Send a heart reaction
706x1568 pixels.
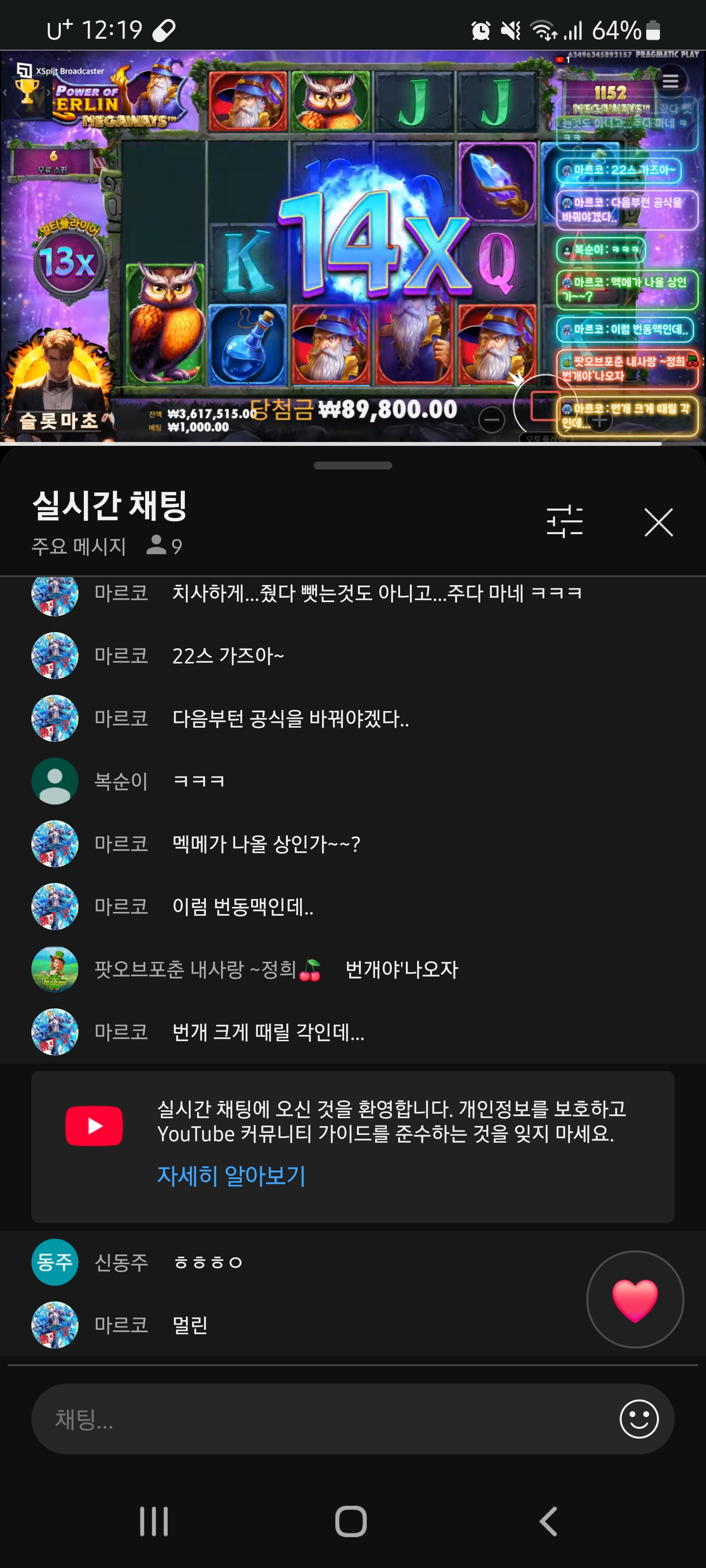coord(635,1299)
